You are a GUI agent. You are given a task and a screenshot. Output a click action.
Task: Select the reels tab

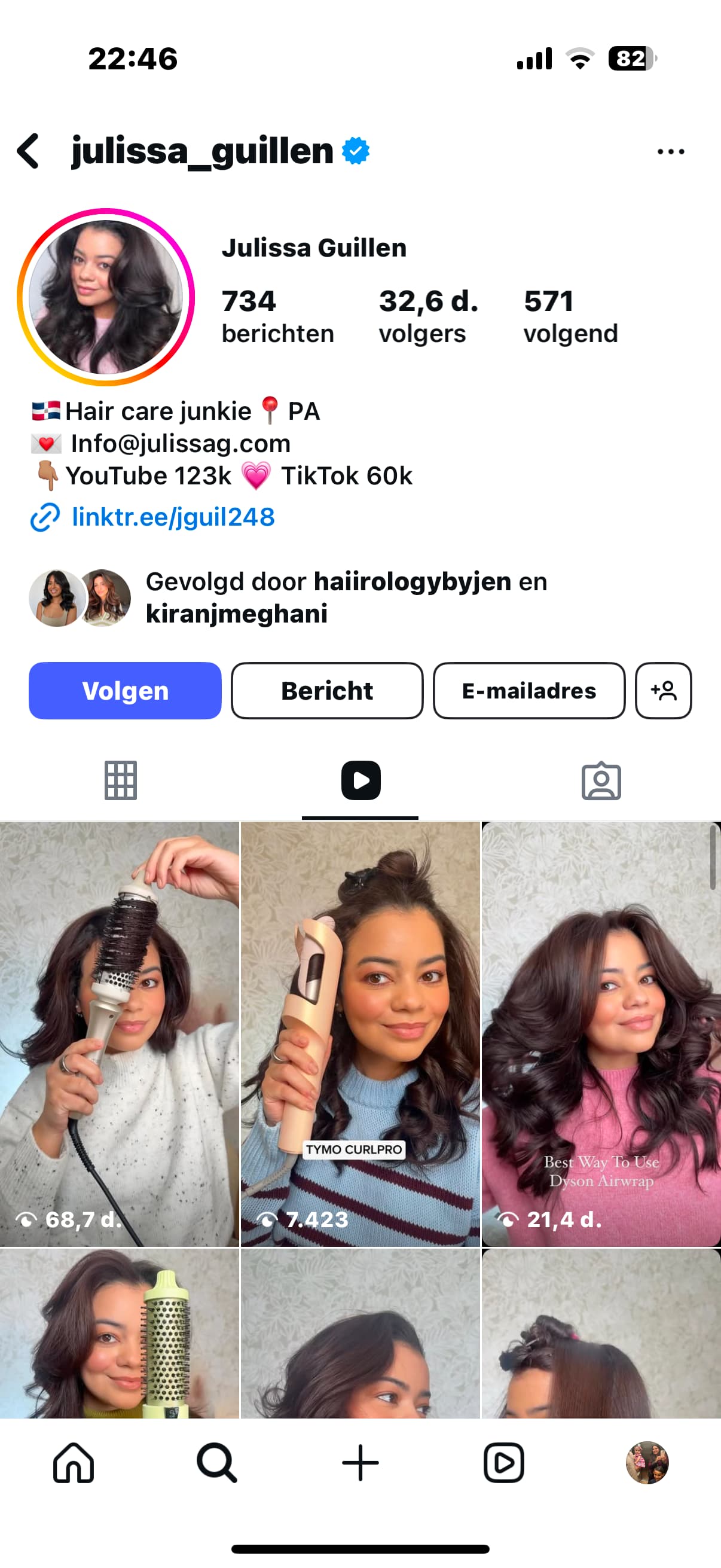[360, 780]
